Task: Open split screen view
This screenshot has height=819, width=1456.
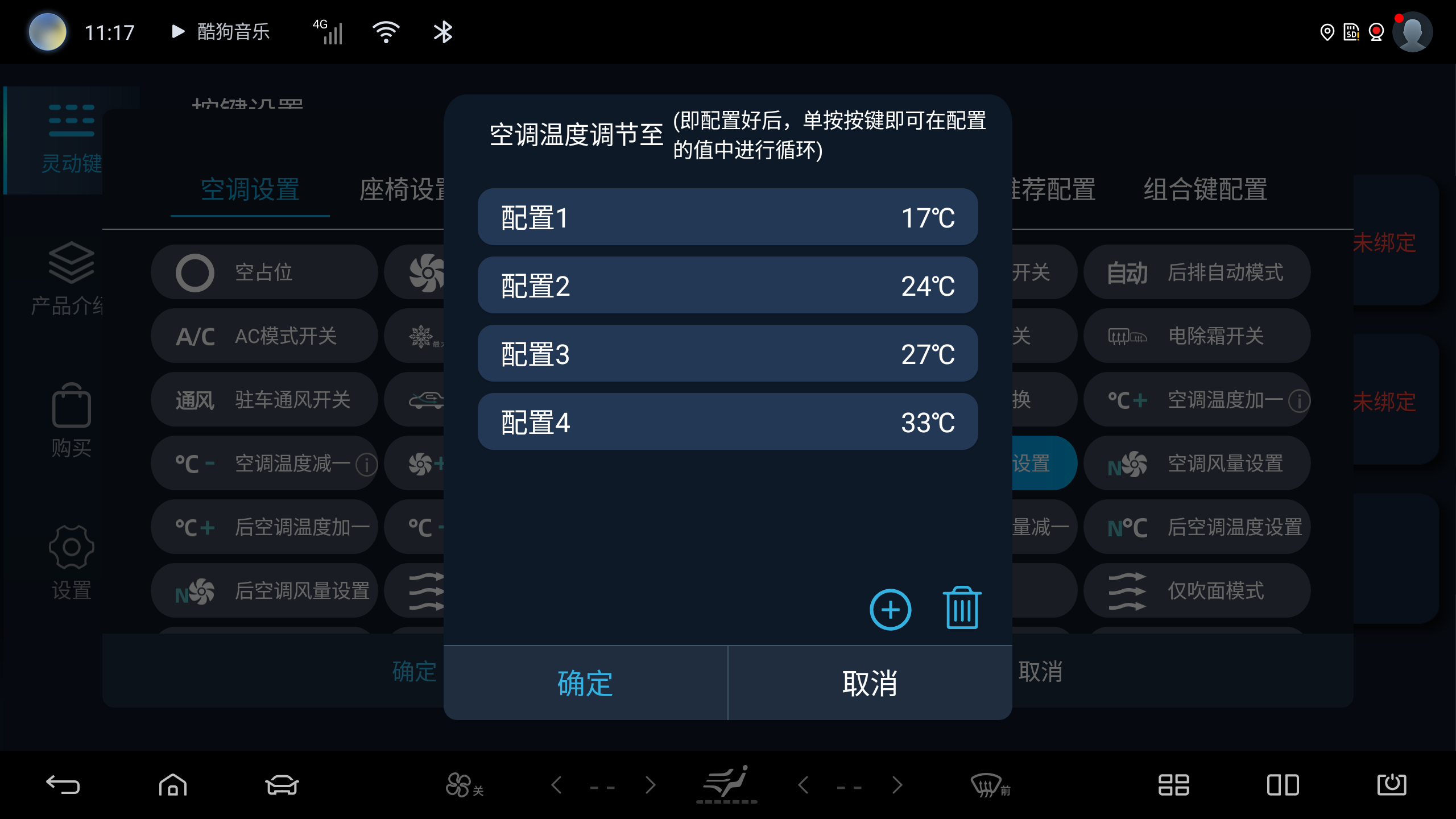Action: point(1283,785)
